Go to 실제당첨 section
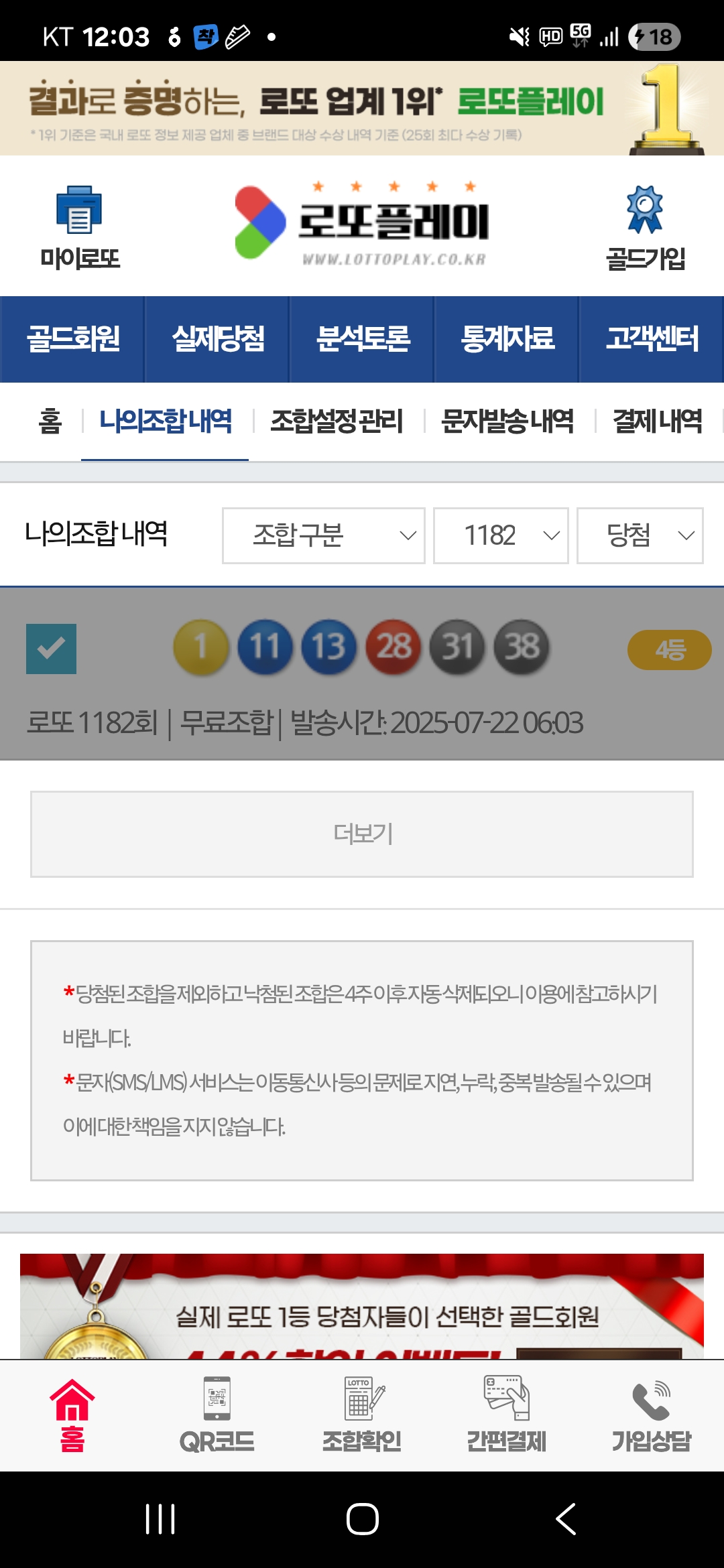 click(218, 339)
